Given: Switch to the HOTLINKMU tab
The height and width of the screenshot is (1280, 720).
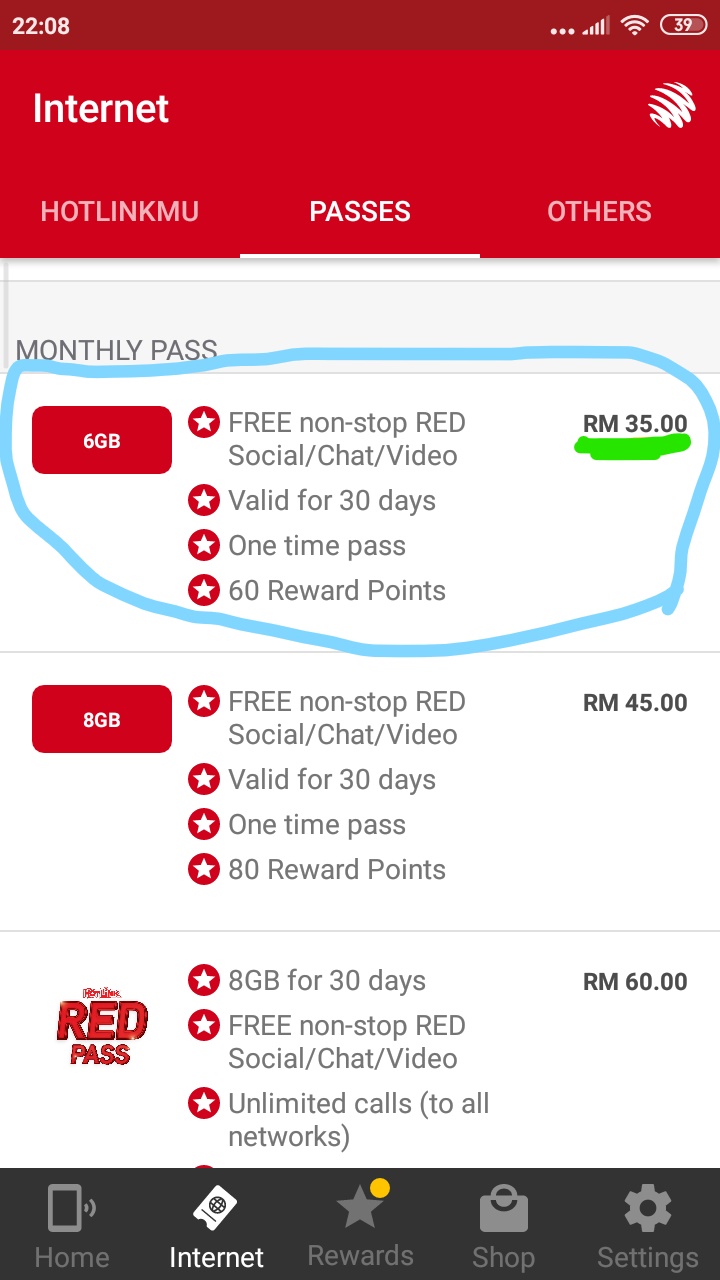Looking at the screenshot, I should (120, 212).
